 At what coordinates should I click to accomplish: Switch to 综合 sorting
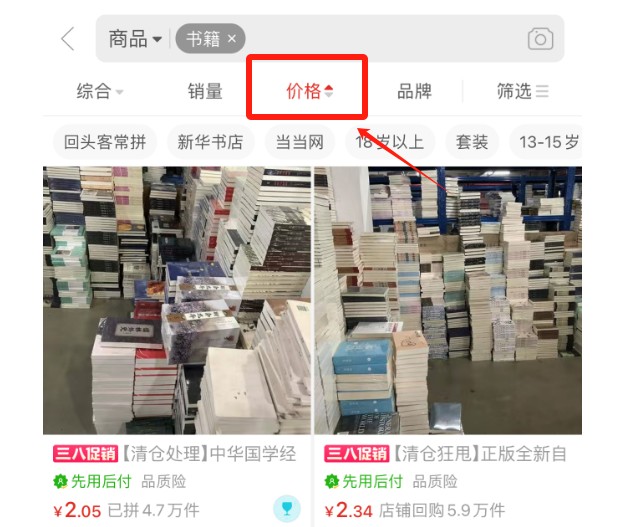tap(100, 92)
